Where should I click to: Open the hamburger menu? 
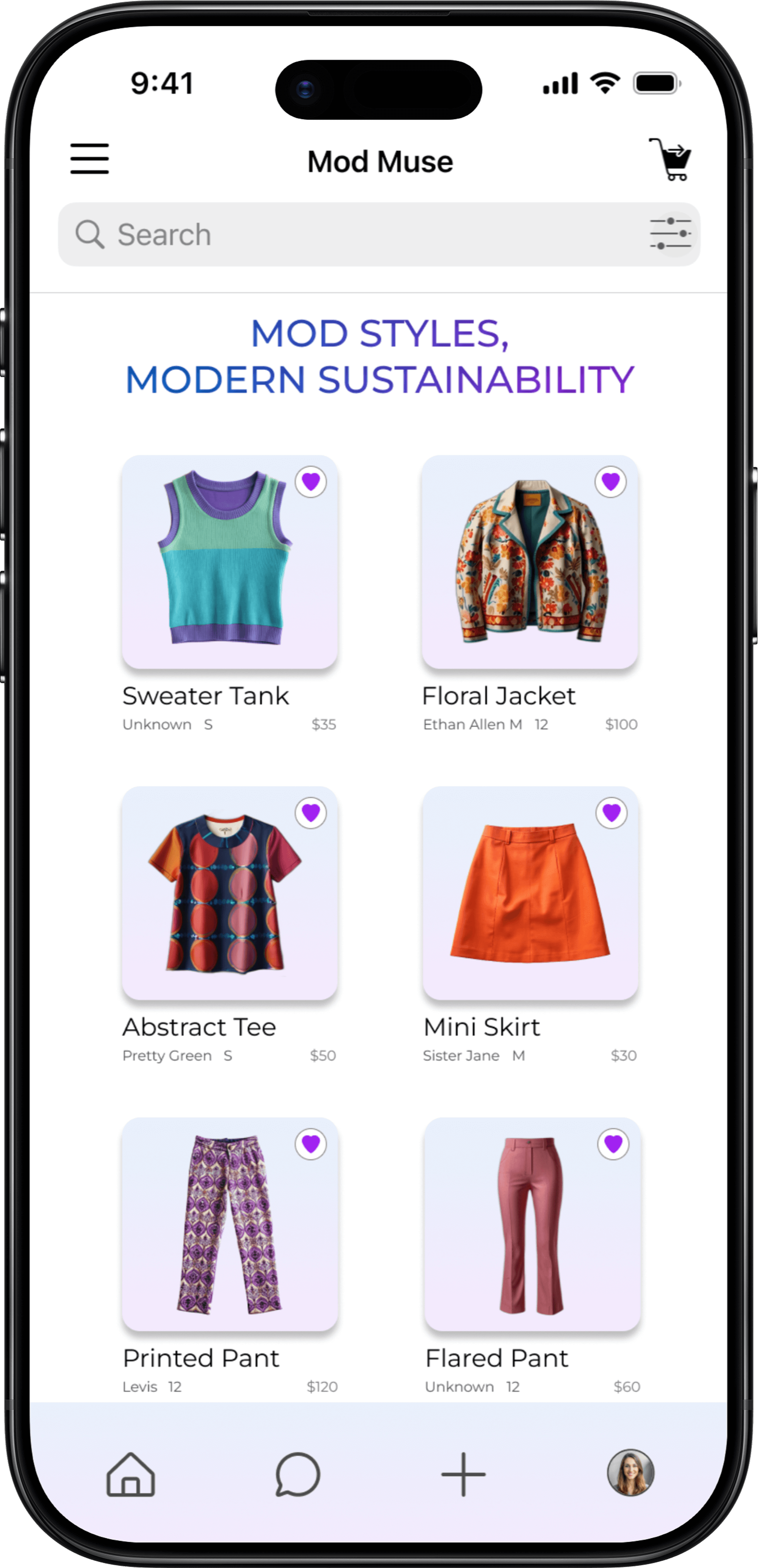pos(89,159)
